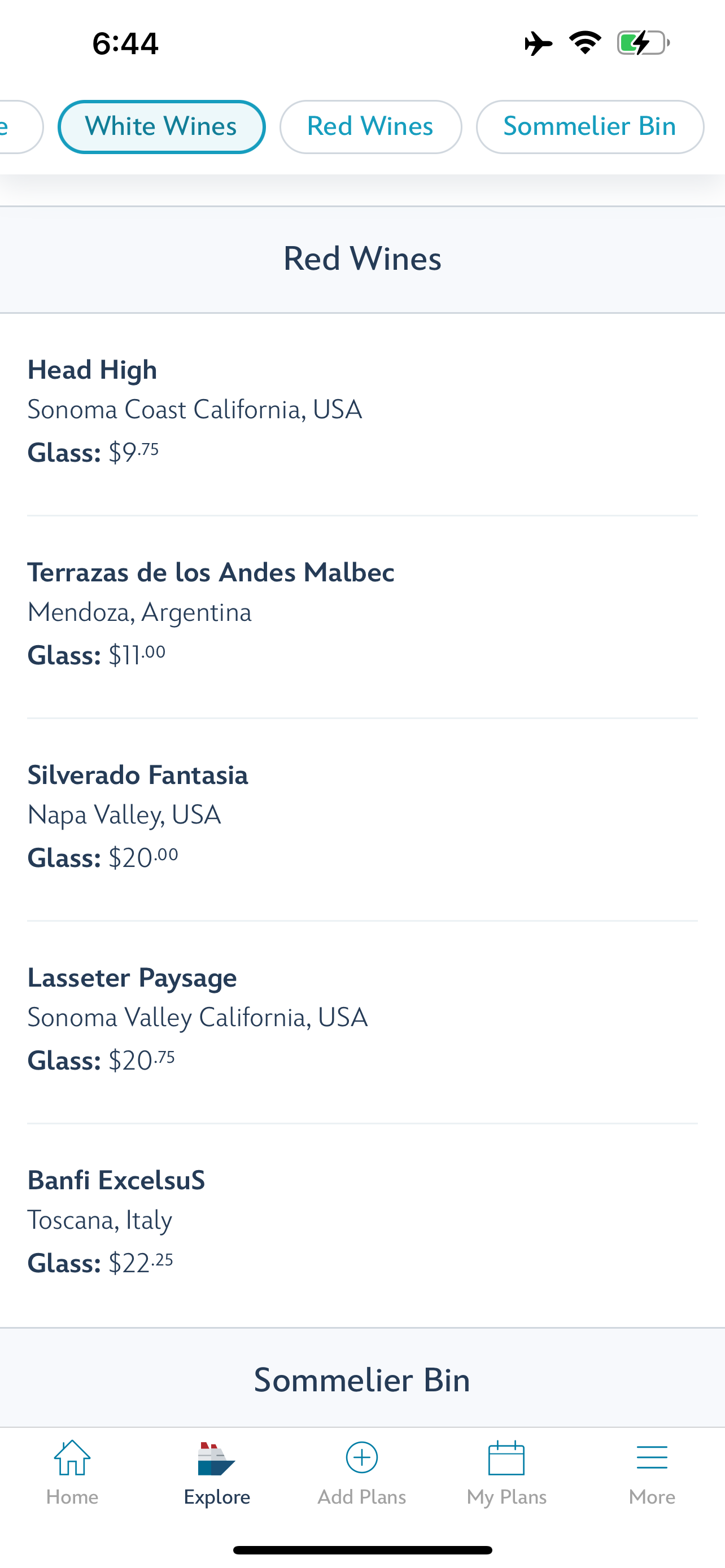
Task: Open the Explore tab
Action: pyautogui.click(x=217, y=1472)
